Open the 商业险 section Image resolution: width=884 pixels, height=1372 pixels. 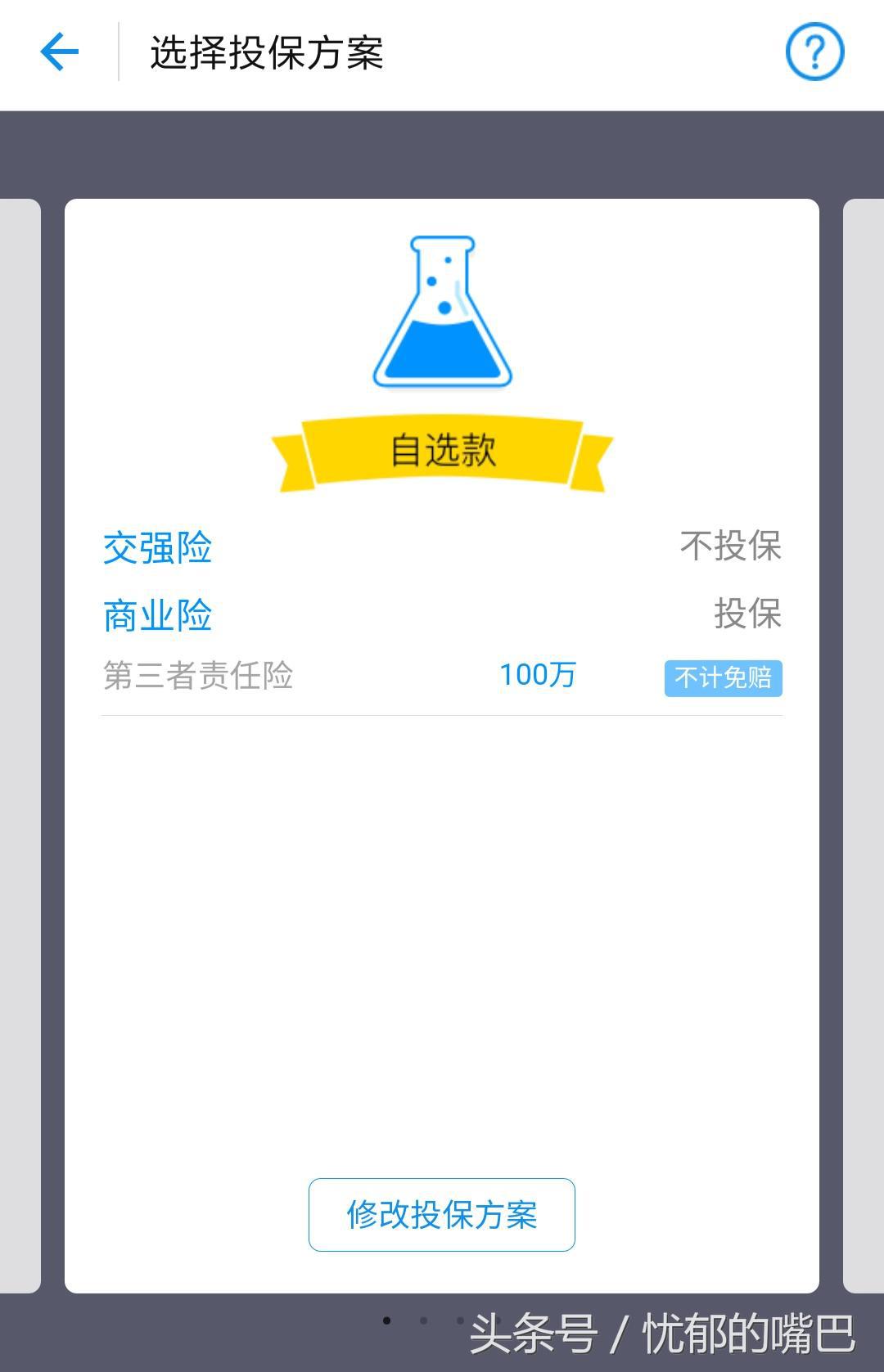(157, 615)
